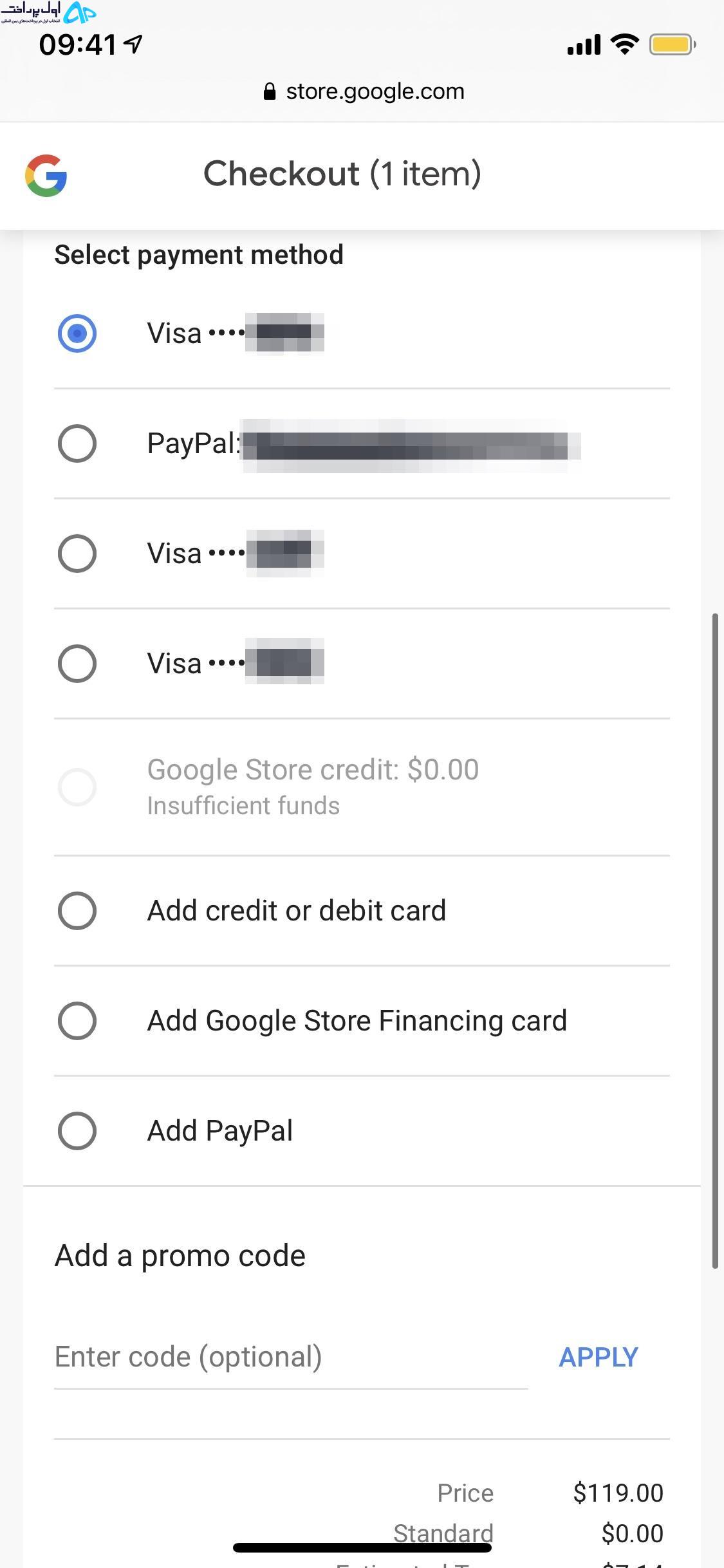Image resolution: width=724 pixels, height=1568 pixels.
Task: Open the Google logo in header
Action: coord(46,175)
